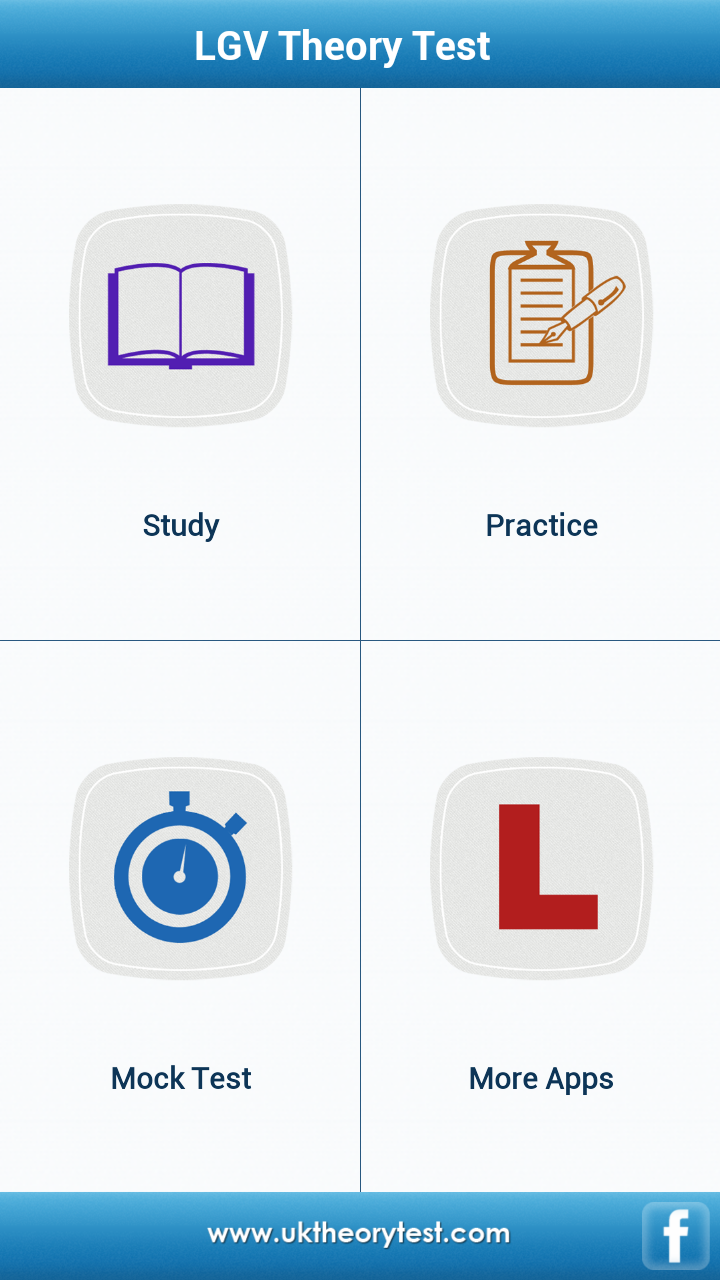Tap the Study text label
Screen dimensions: 720x1280
coord(180,525)
